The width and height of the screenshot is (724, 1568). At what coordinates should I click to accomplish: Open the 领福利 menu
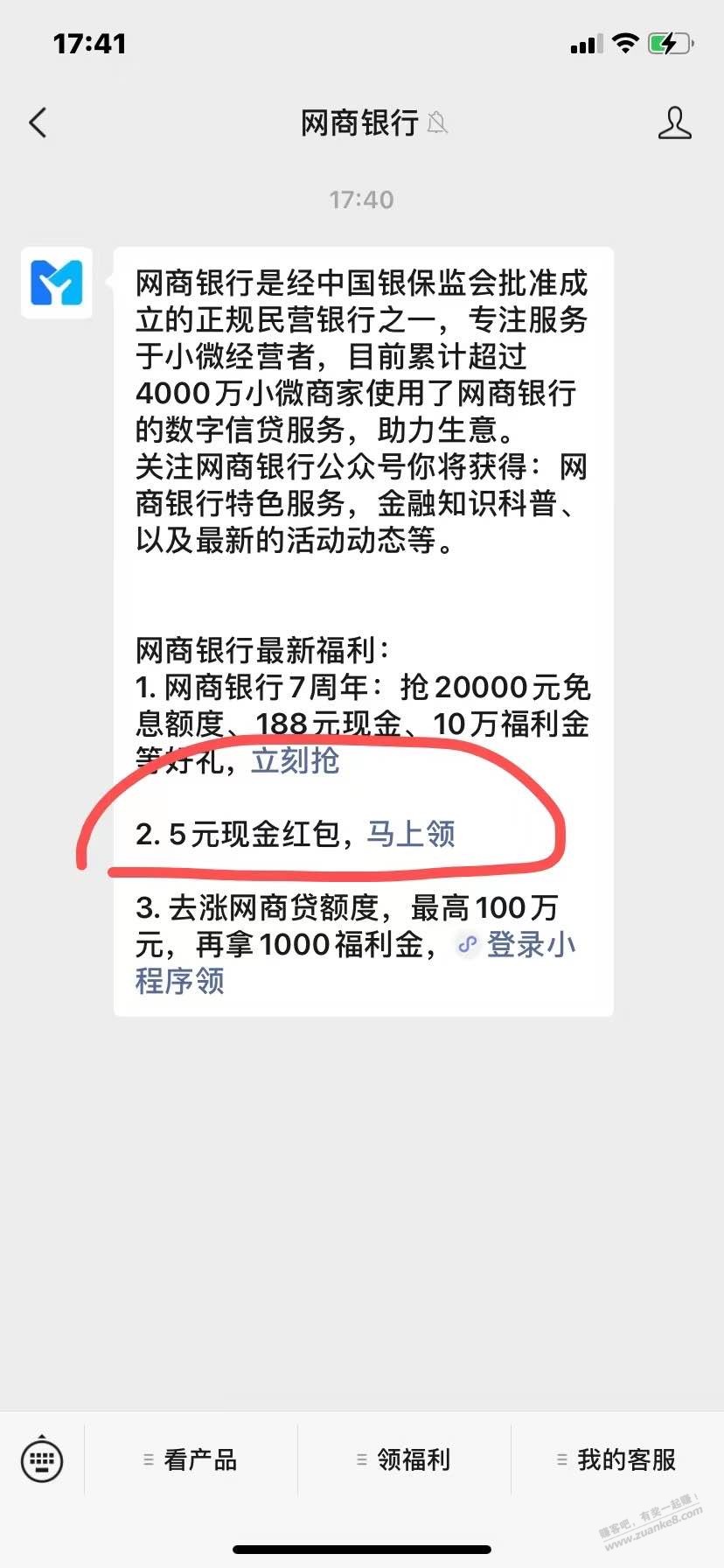coord(404,1459)
